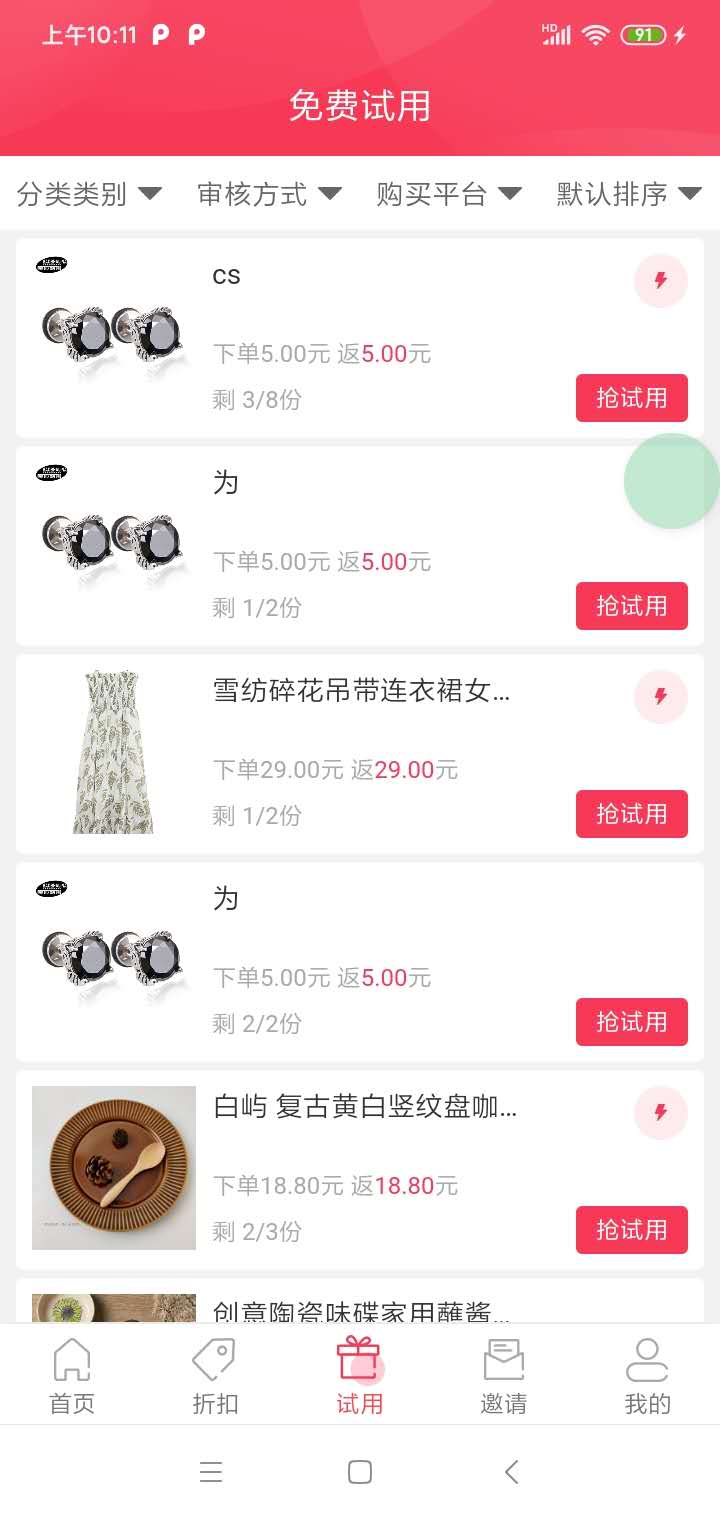This screenshot has width=720, height=1520.
Task: Grab the trial for 白屿 复古黄白竖纹盘
Action: [x=631, y=1230]
